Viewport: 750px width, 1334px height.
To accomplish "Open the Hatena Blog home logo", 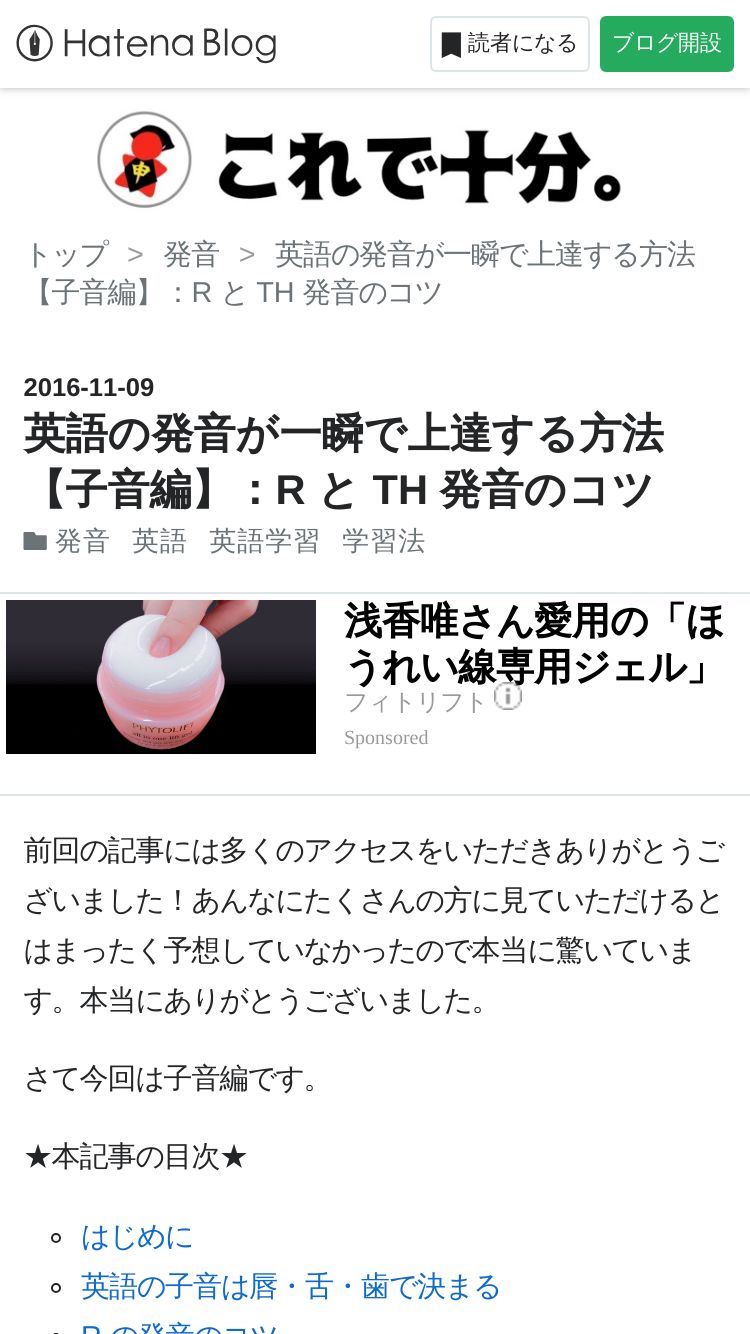I will [146, 44].
